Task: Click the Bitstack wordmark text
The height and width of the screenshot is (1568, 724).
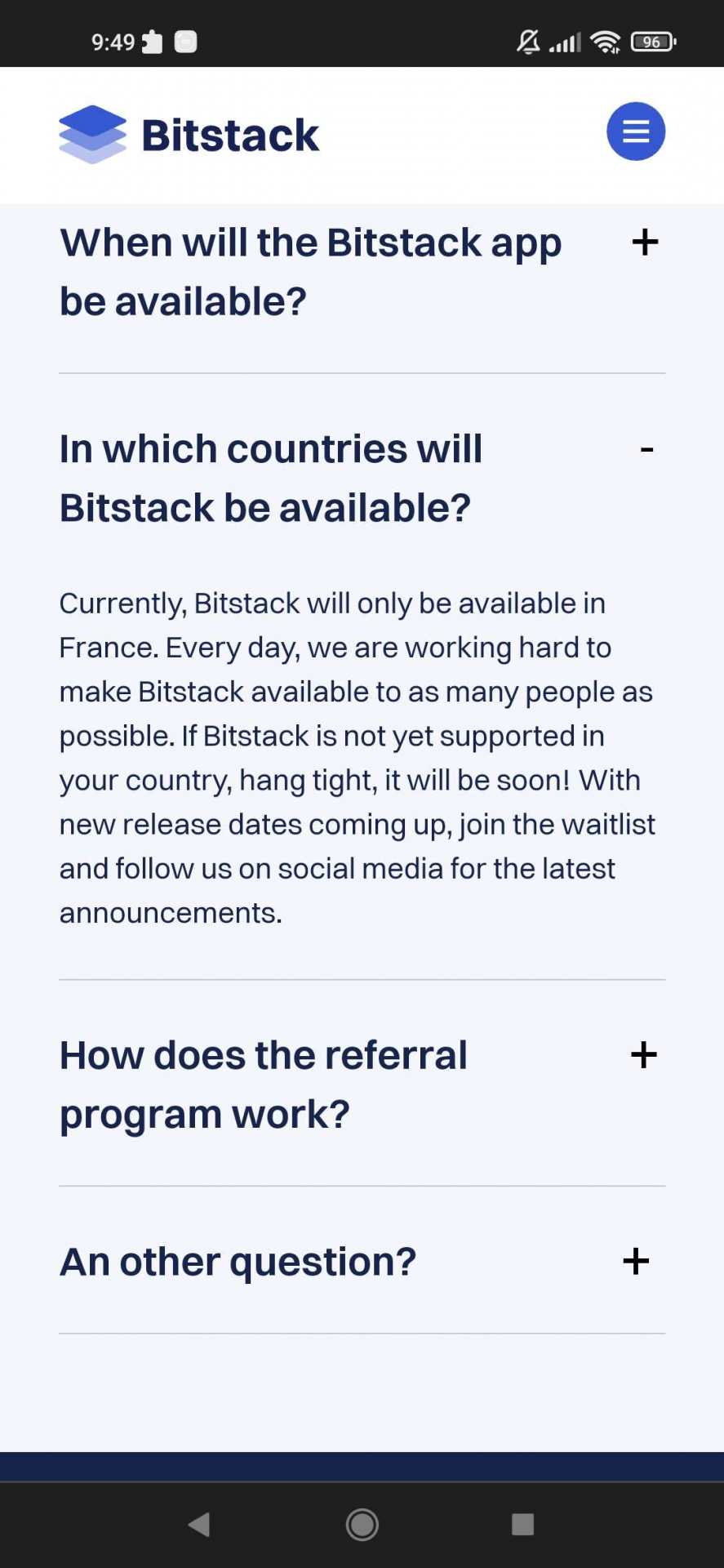Action: coord(229,135)
